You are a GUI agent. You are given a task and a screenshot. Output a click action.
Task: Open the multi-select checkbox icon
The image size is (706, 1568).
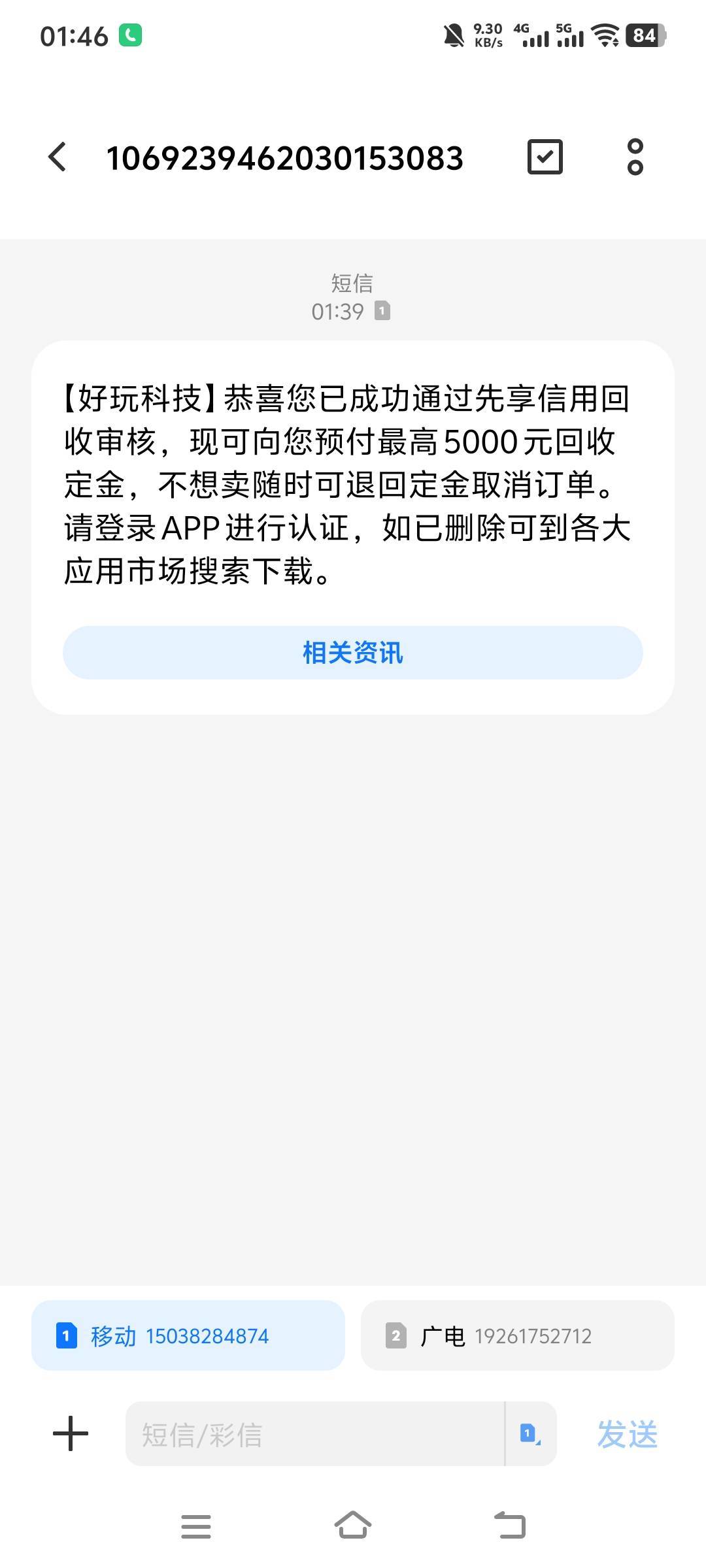[545, 157]
